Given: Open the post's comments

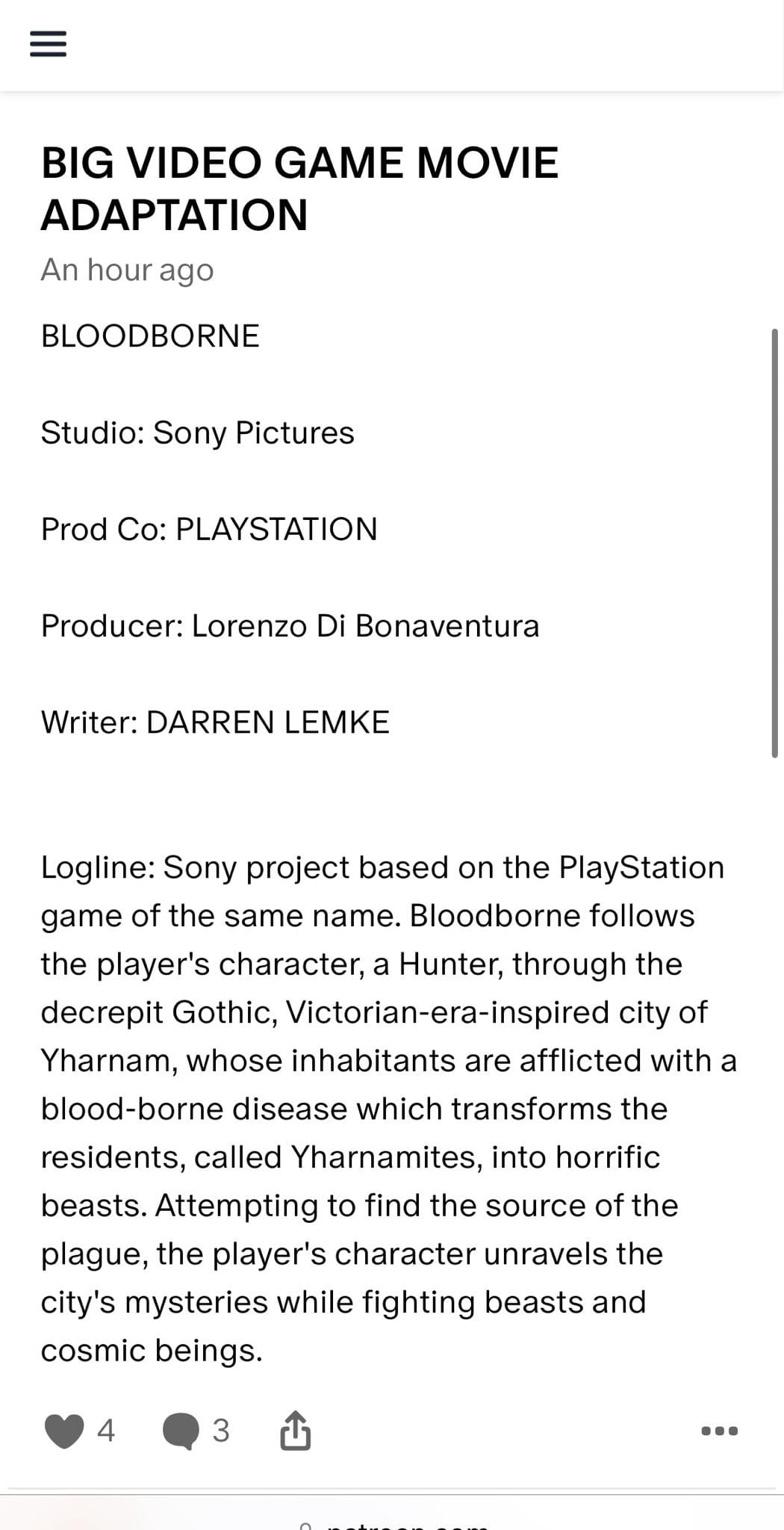Looking at the screenshot, I should coord(181,1431).
